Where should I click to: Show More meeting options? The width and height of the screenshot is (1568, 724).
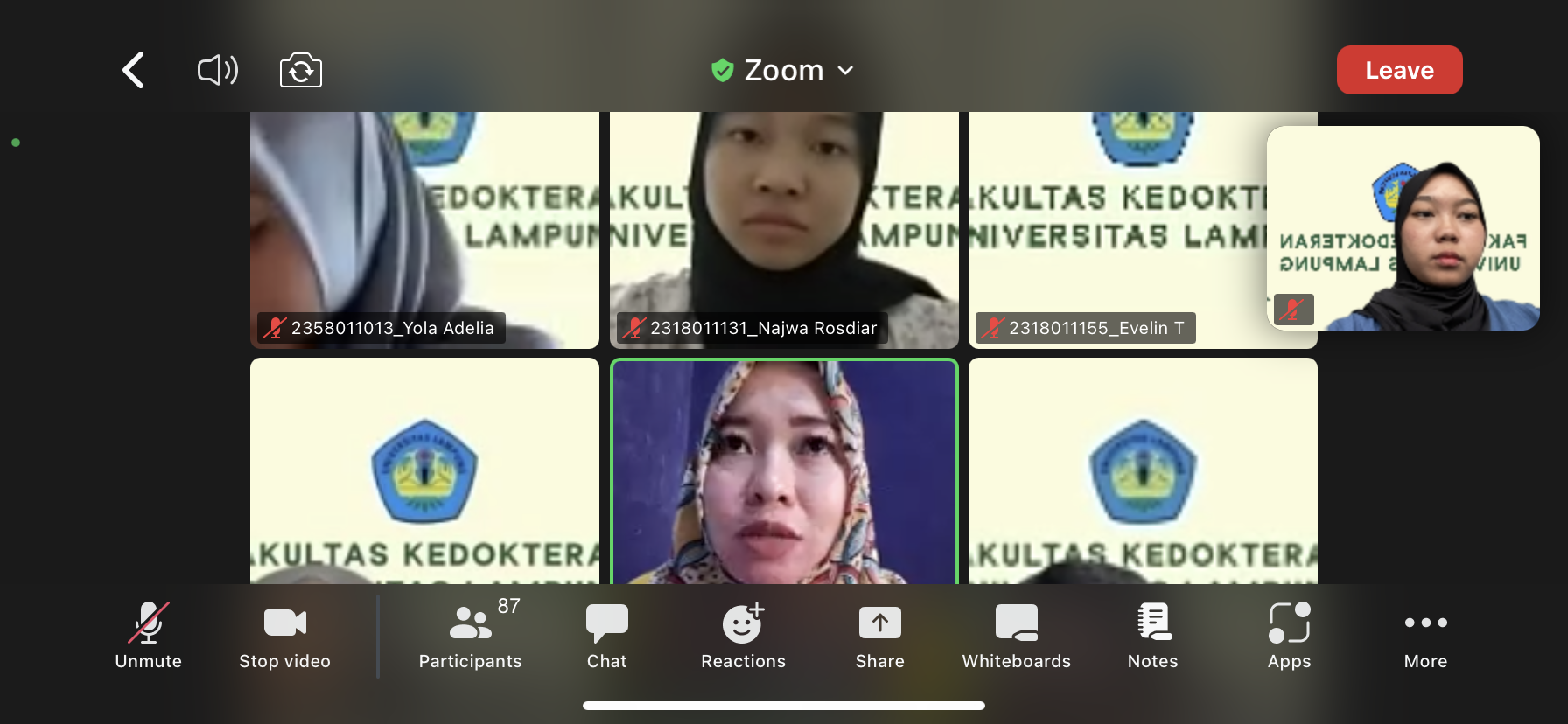pos(1425,636)
